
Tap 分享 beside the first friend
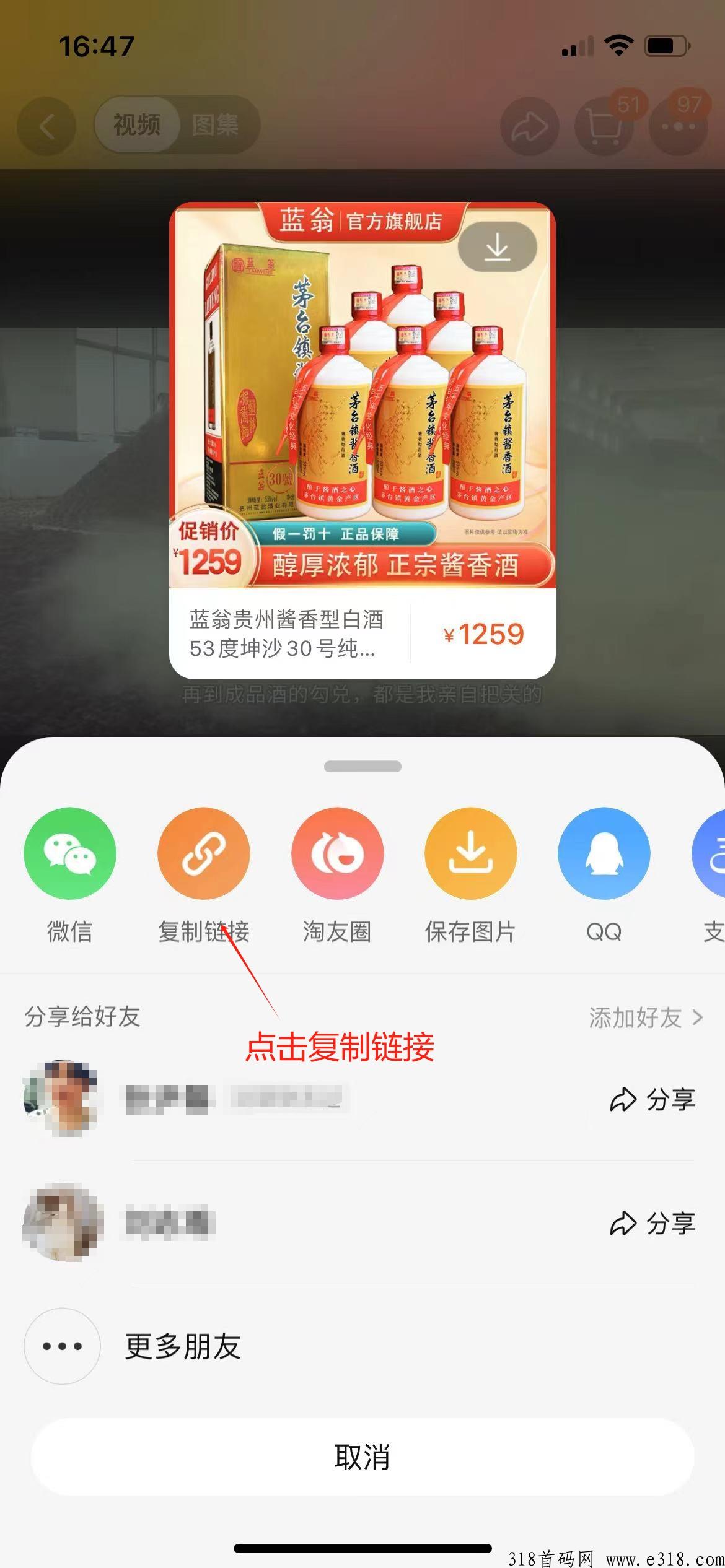coord(652,1099)
